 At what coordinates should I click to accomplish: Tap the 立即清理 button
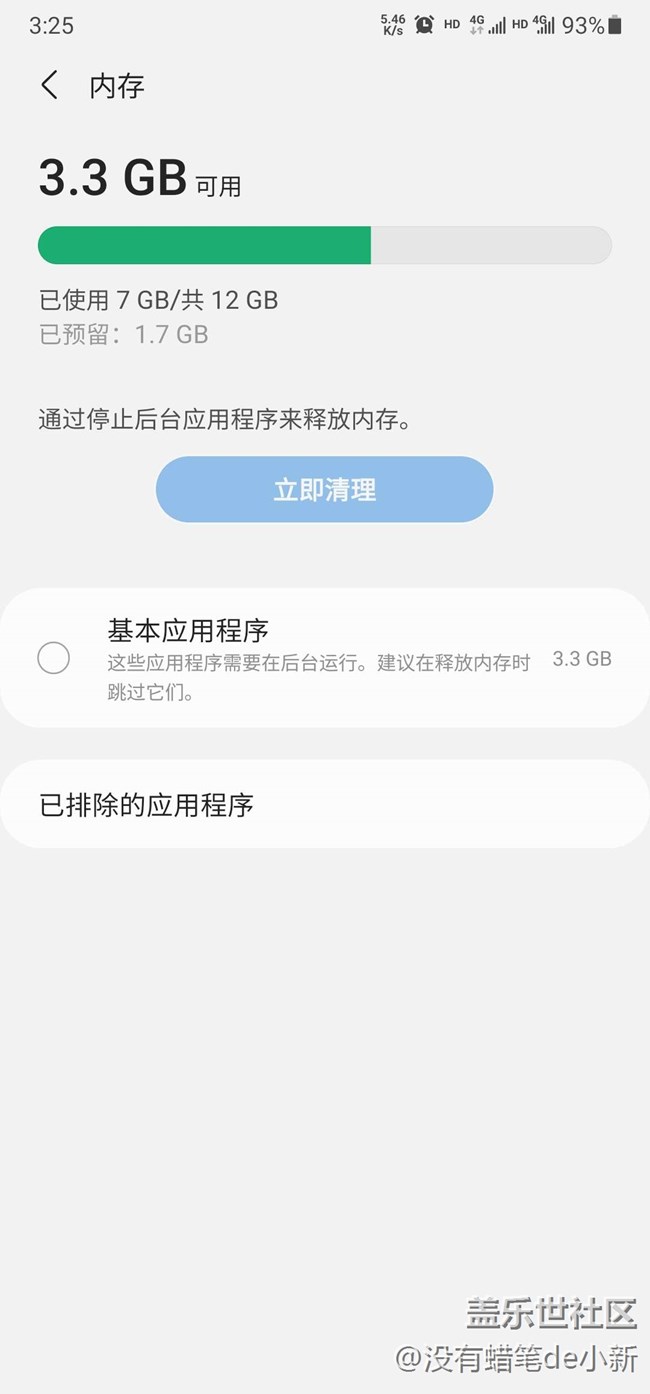324,490
